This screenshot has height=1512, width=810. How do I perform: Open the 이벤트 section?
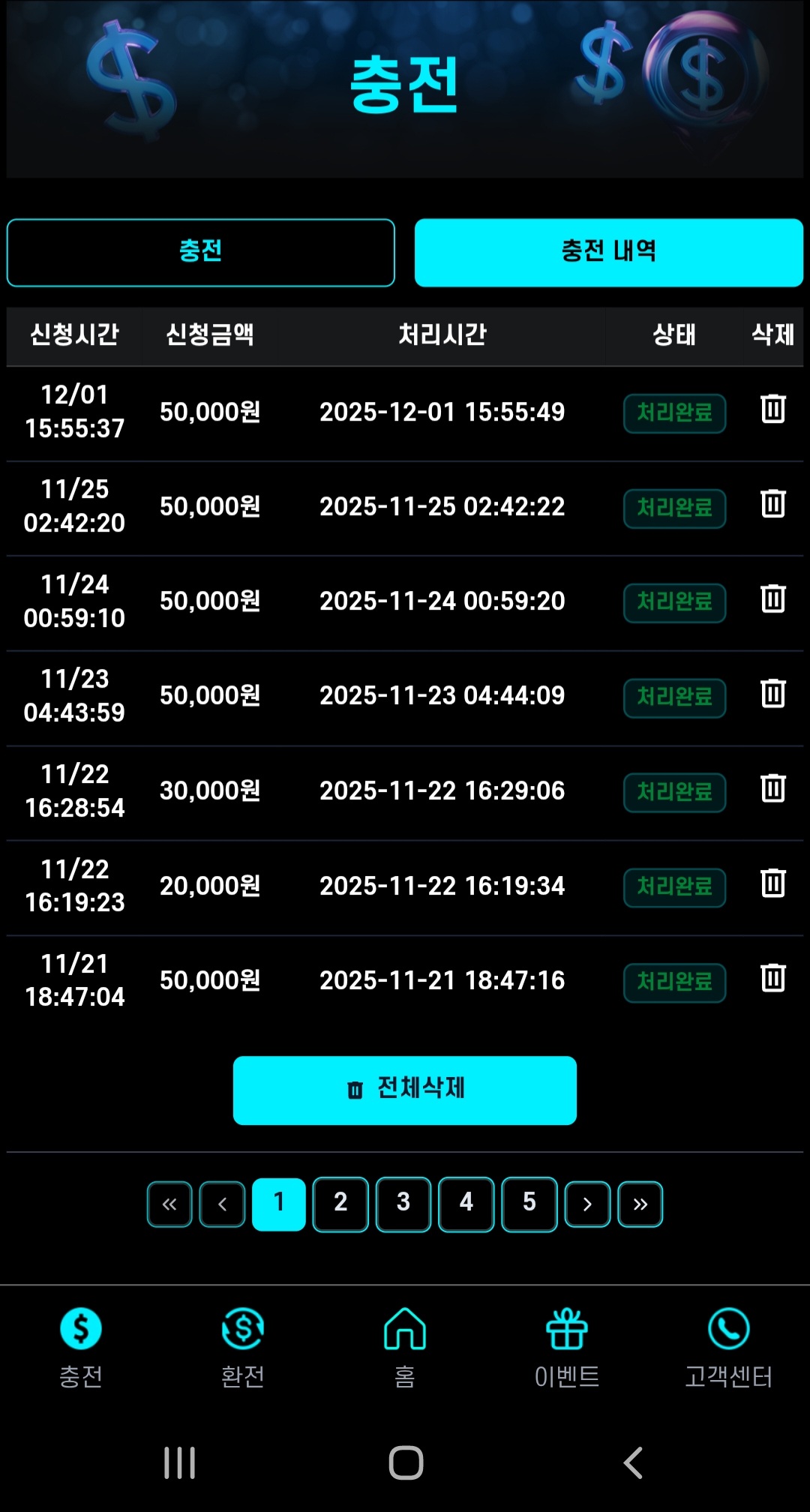click(566, 1346)
